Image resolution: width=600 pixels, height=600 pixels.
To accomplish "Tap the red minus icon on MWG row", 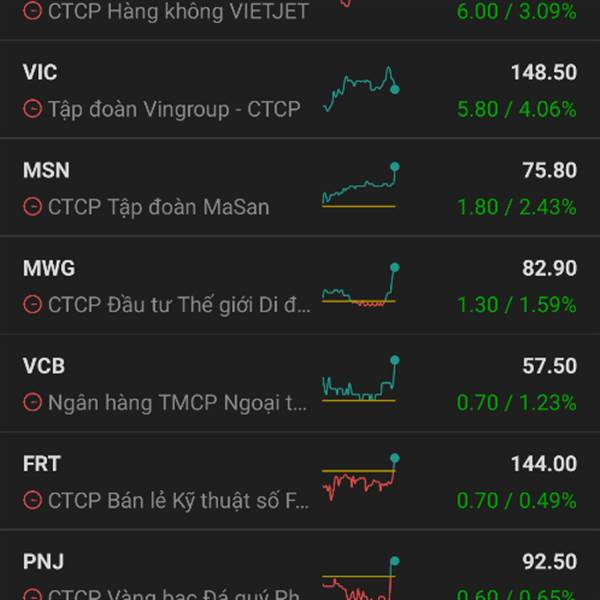I will click(x=32, y=306).
